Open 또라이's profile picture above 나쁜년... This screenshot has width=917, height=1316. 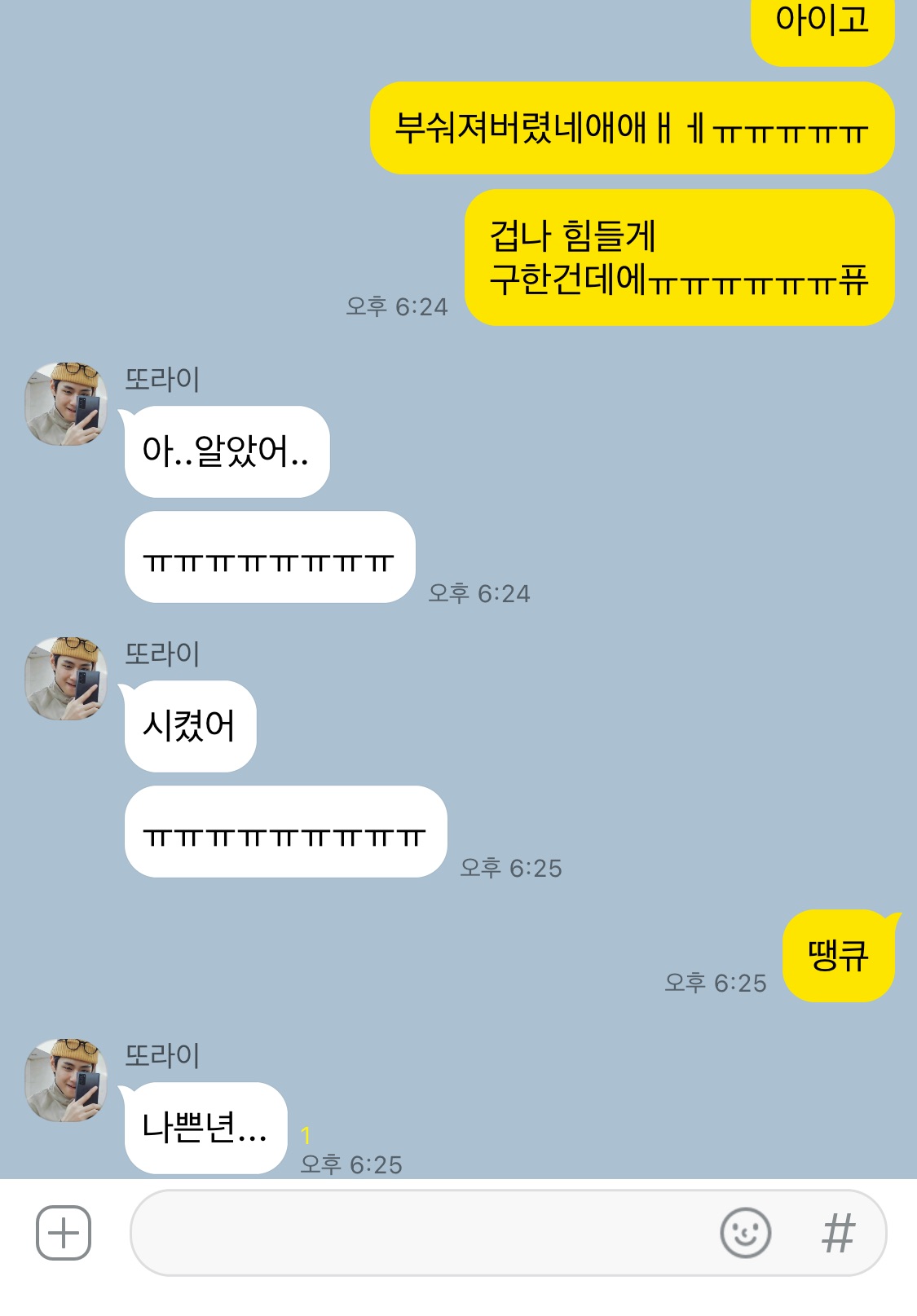67,1081
